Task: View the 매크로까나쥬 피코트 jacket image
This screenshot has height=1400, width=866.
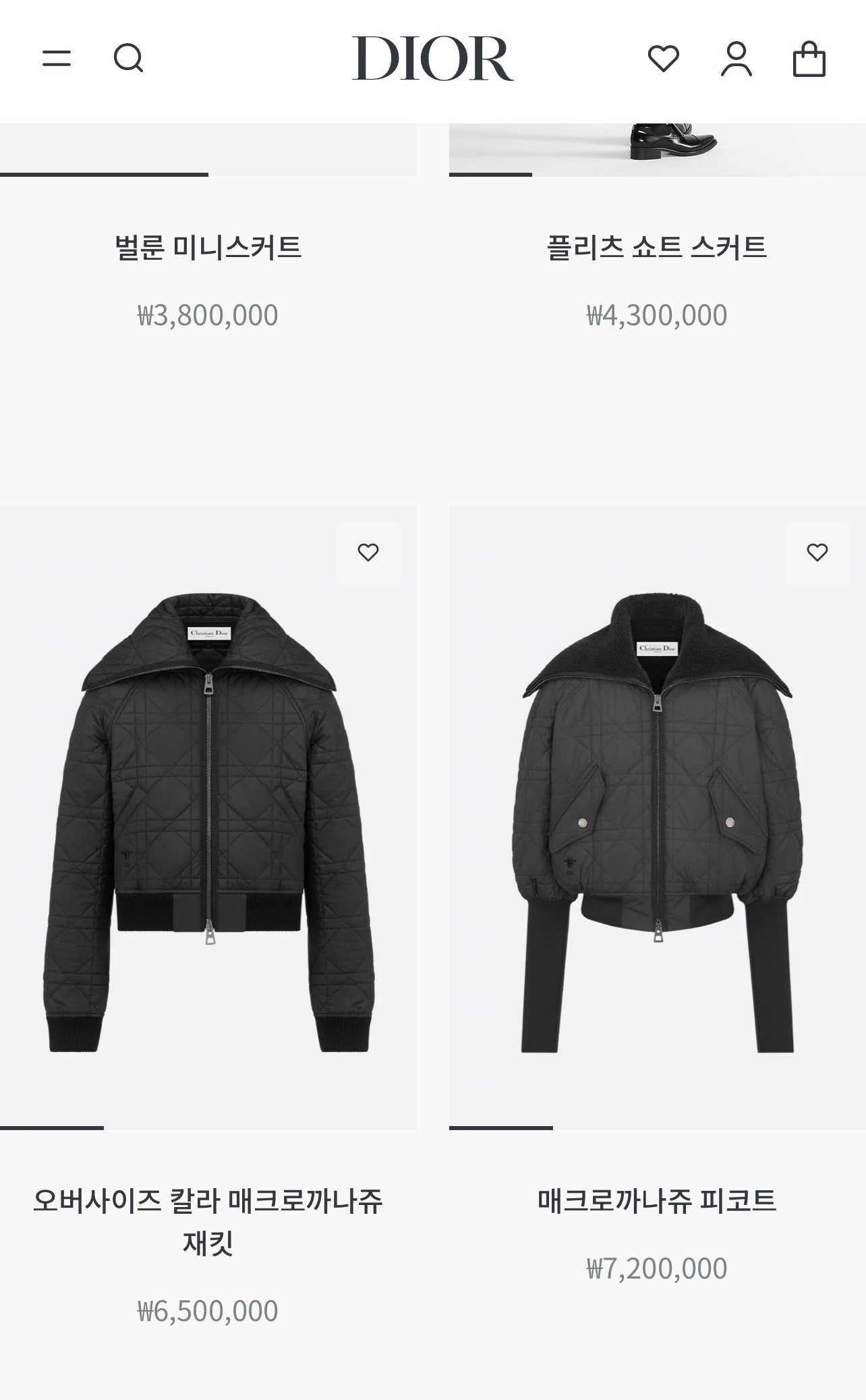Action: (x=657, y=823)
